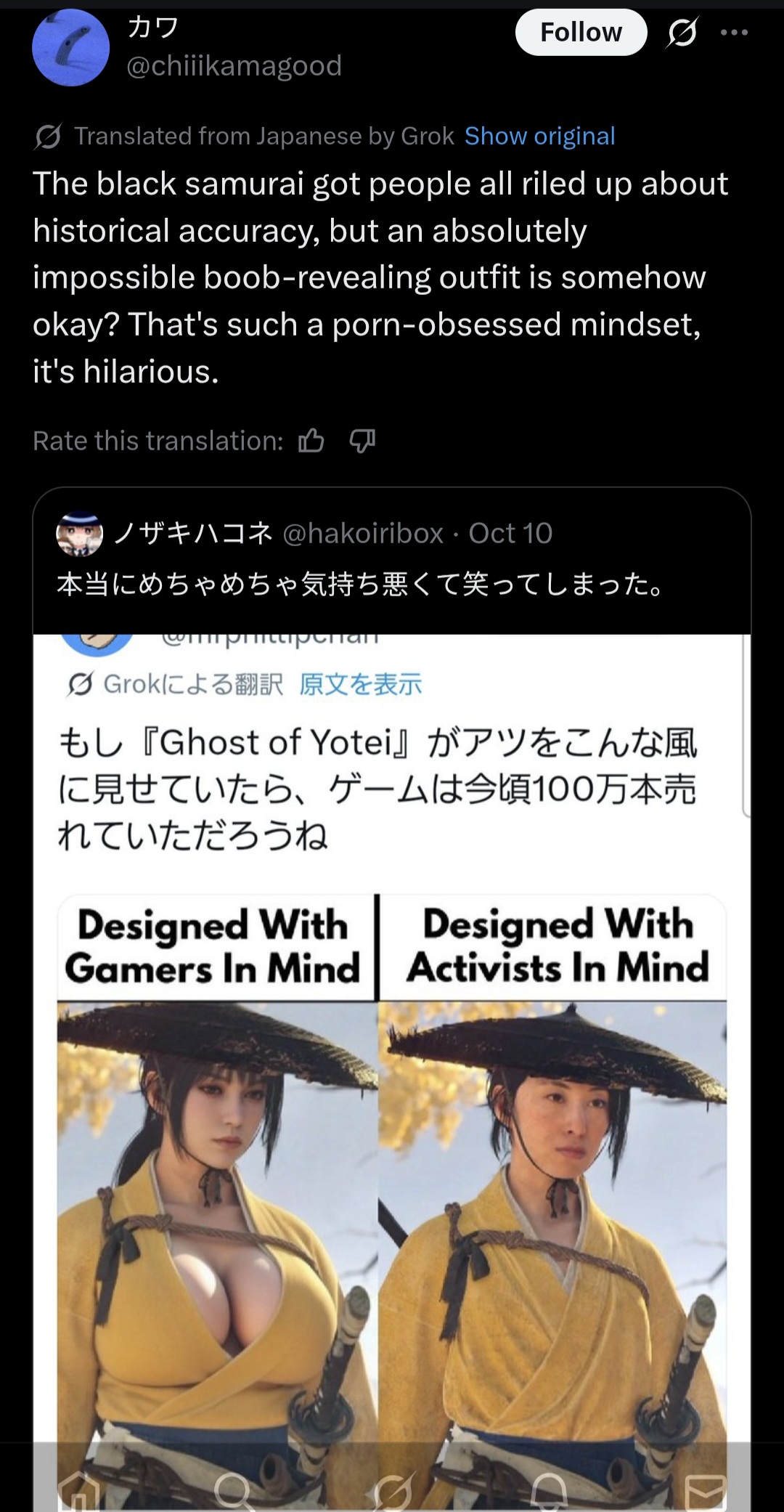Image resolution: width=784 pixels, height=1512 pixels.
Task: Open the Grok icon beside Follow
Action: tap(682, 33)
